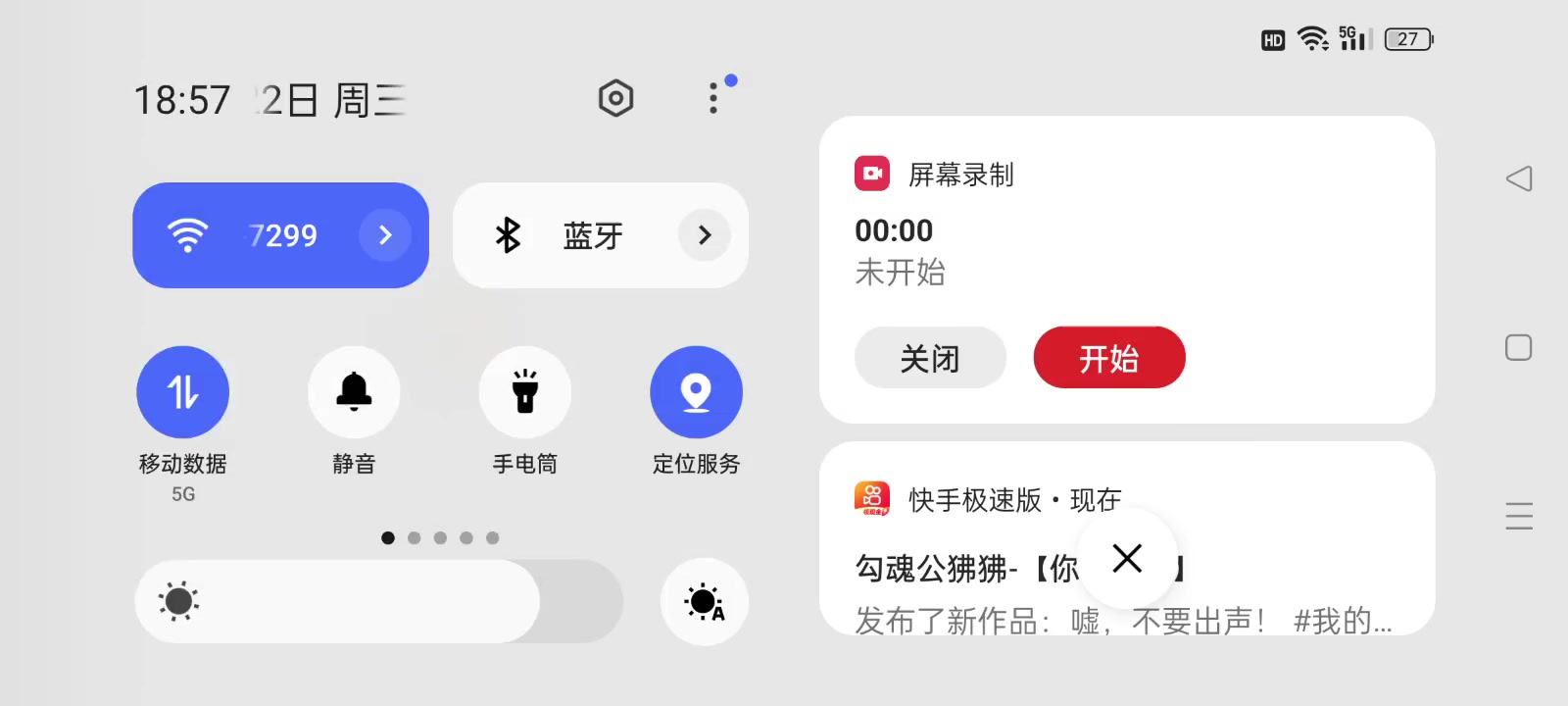1568x706 pixels.
Task: Toggle auto brightness icon
Action: (x=705, y=602)
